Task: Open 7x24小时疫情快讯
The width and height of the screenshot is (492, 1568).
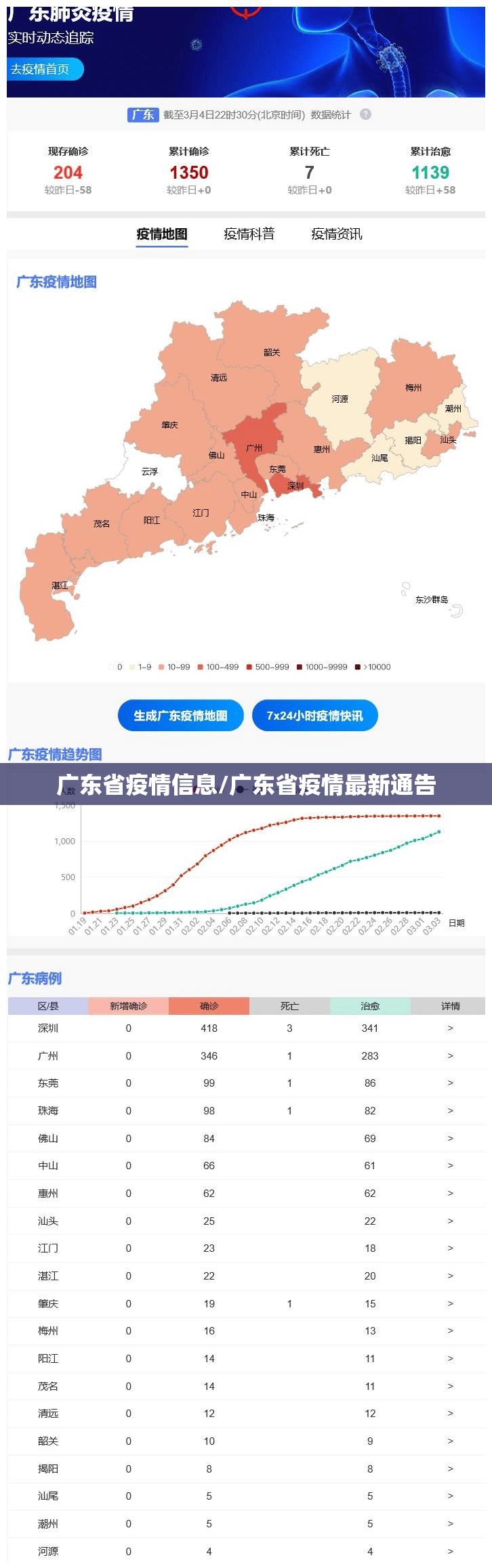Action: pos(314,715)
